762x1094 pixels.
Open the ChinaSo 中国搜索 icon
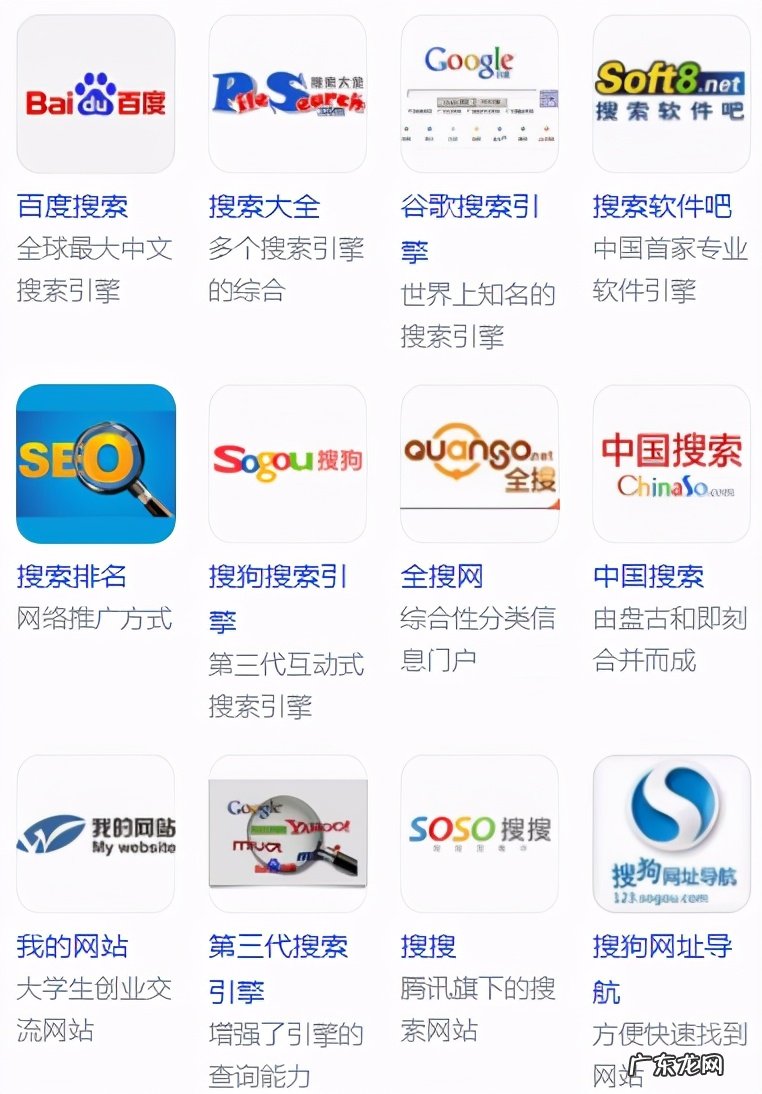point(670,463)
